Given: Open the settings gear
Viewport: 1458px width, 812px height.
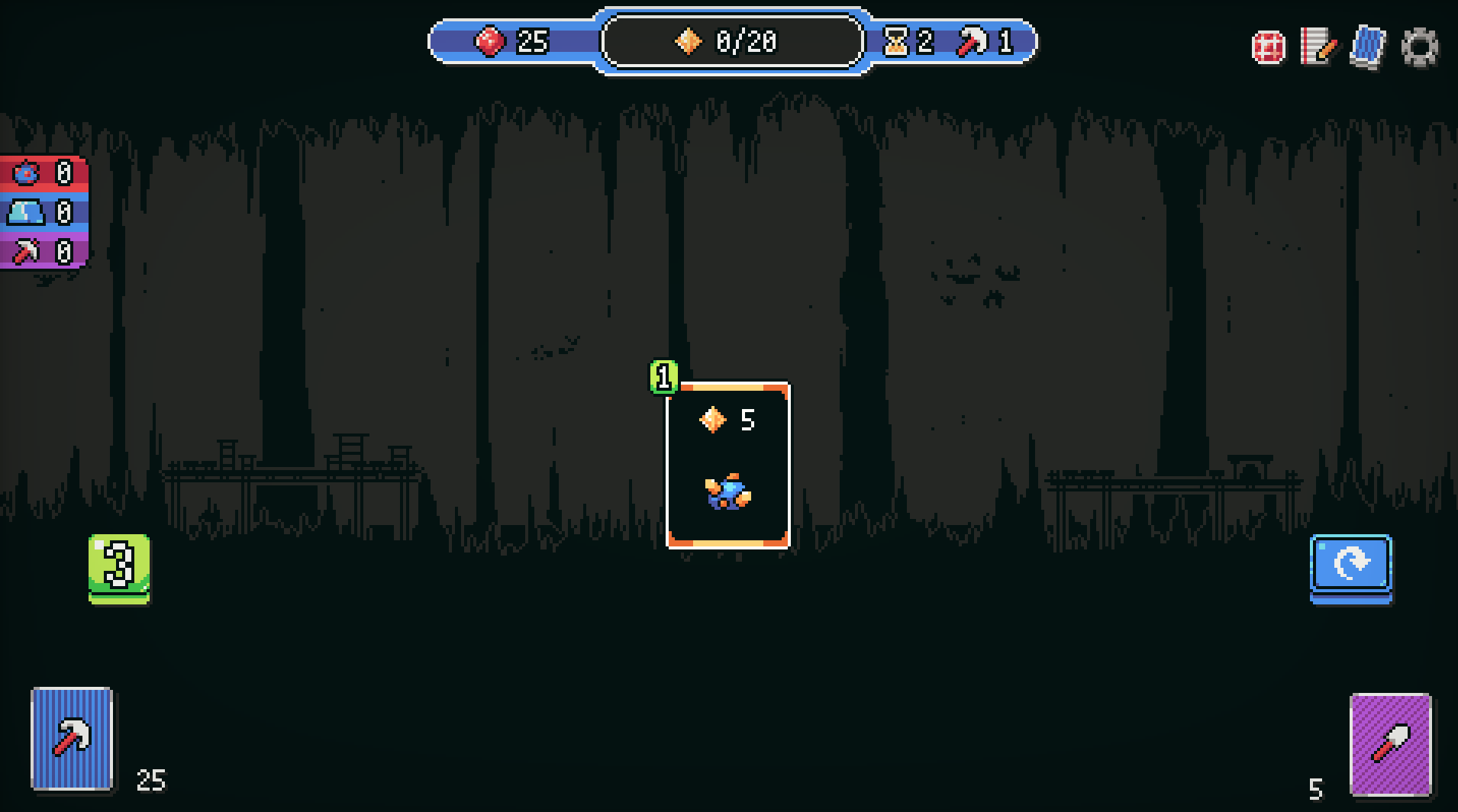Looking at the screenshot, I should (1420, 47).
